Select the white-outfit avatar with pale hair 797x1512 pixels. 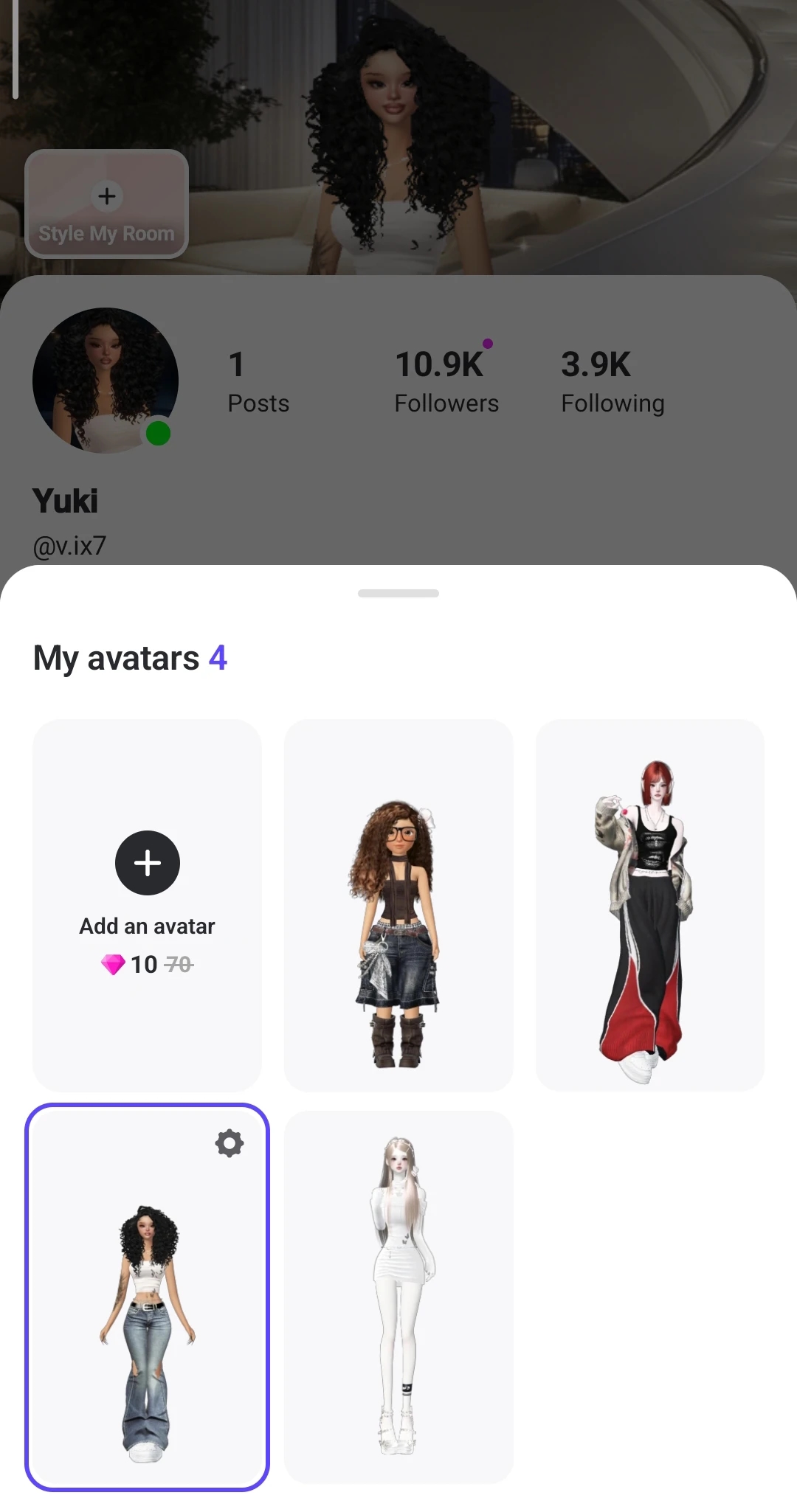pos(398,1297)
